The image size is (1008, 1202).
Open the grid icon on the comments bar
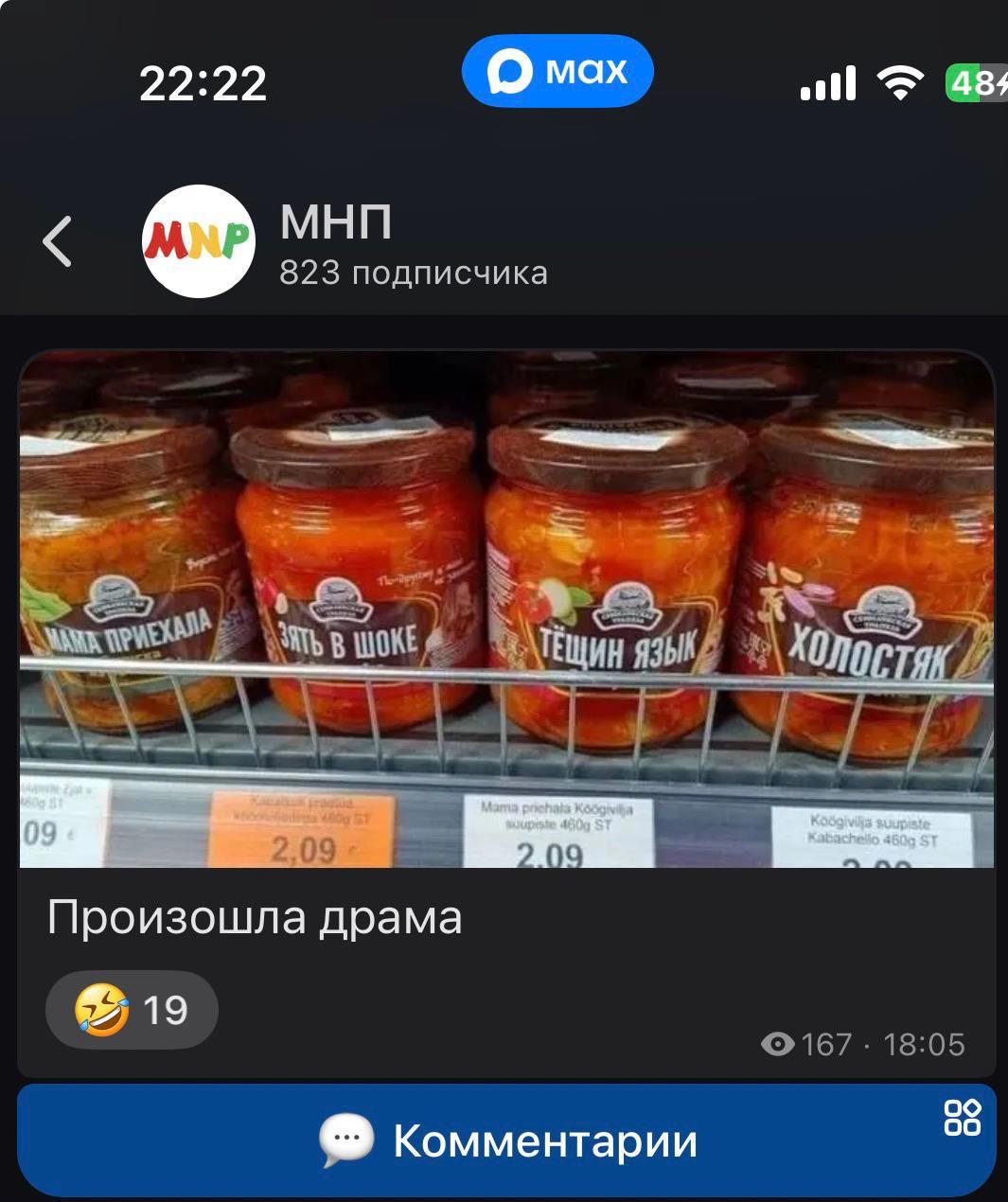pyautogui.click(x=963, y=1117)
